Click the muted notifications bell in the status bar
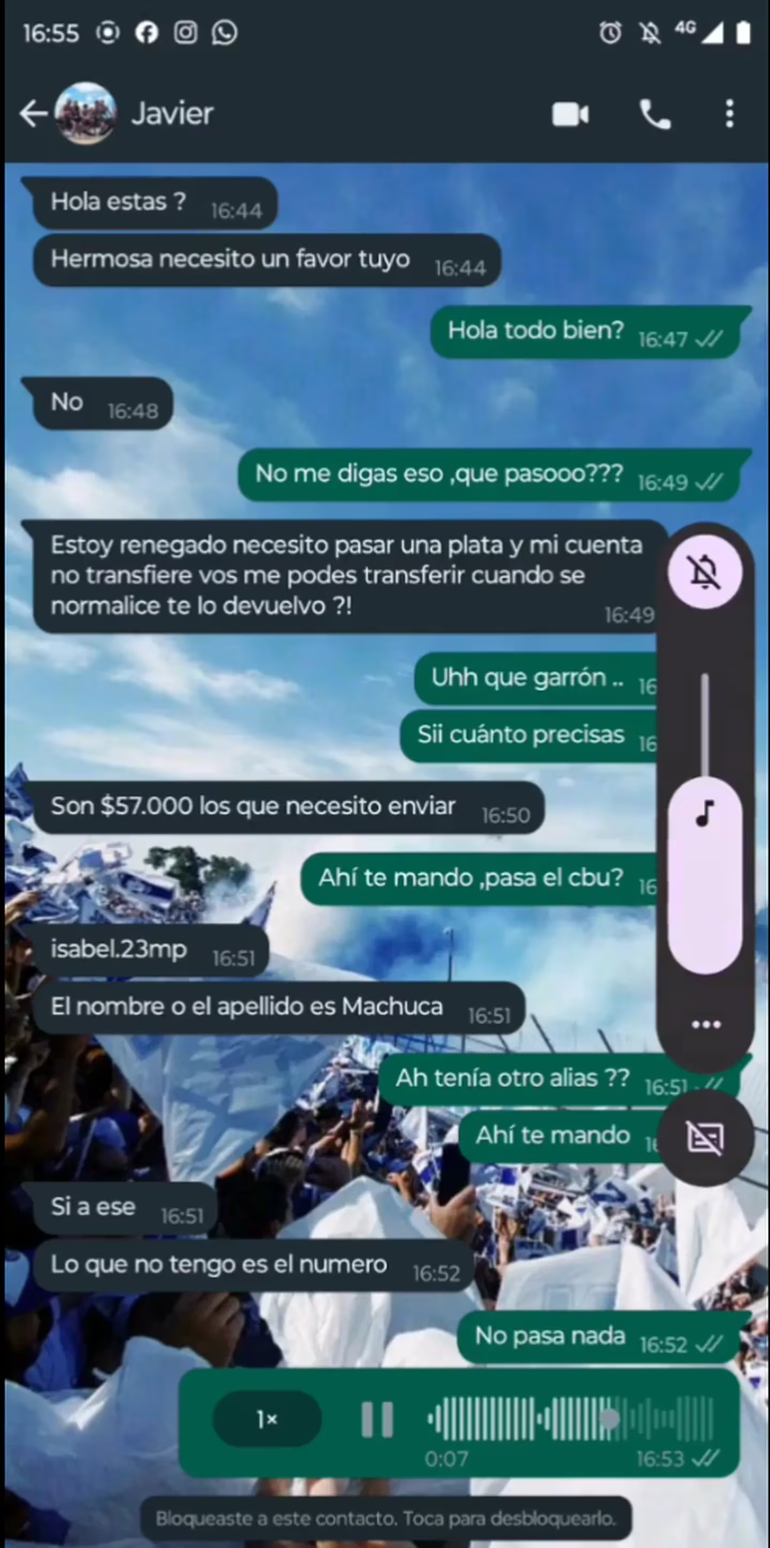Screen dimensions: 770x1548 (x=650, y=33)
